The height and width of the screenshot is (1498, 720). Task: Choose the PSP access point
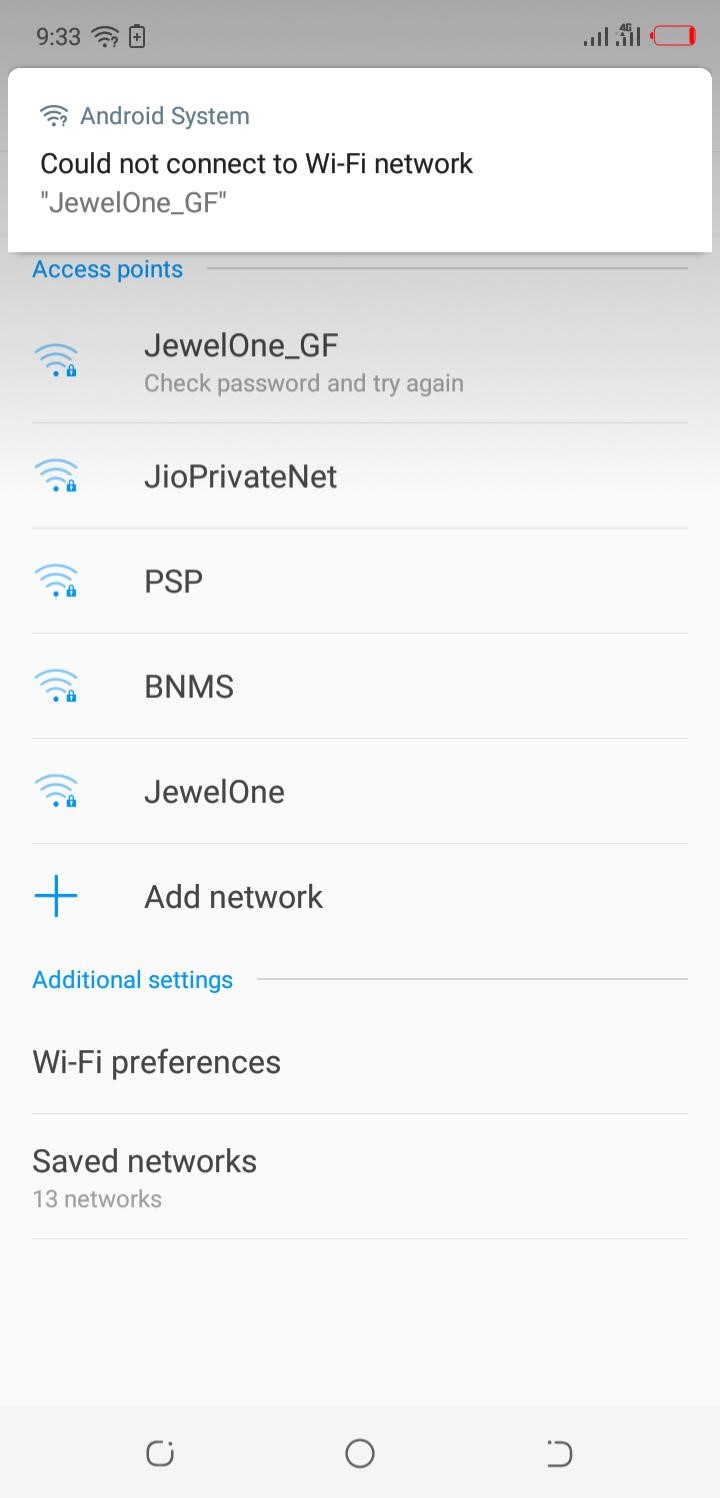(x=360, y=581)
